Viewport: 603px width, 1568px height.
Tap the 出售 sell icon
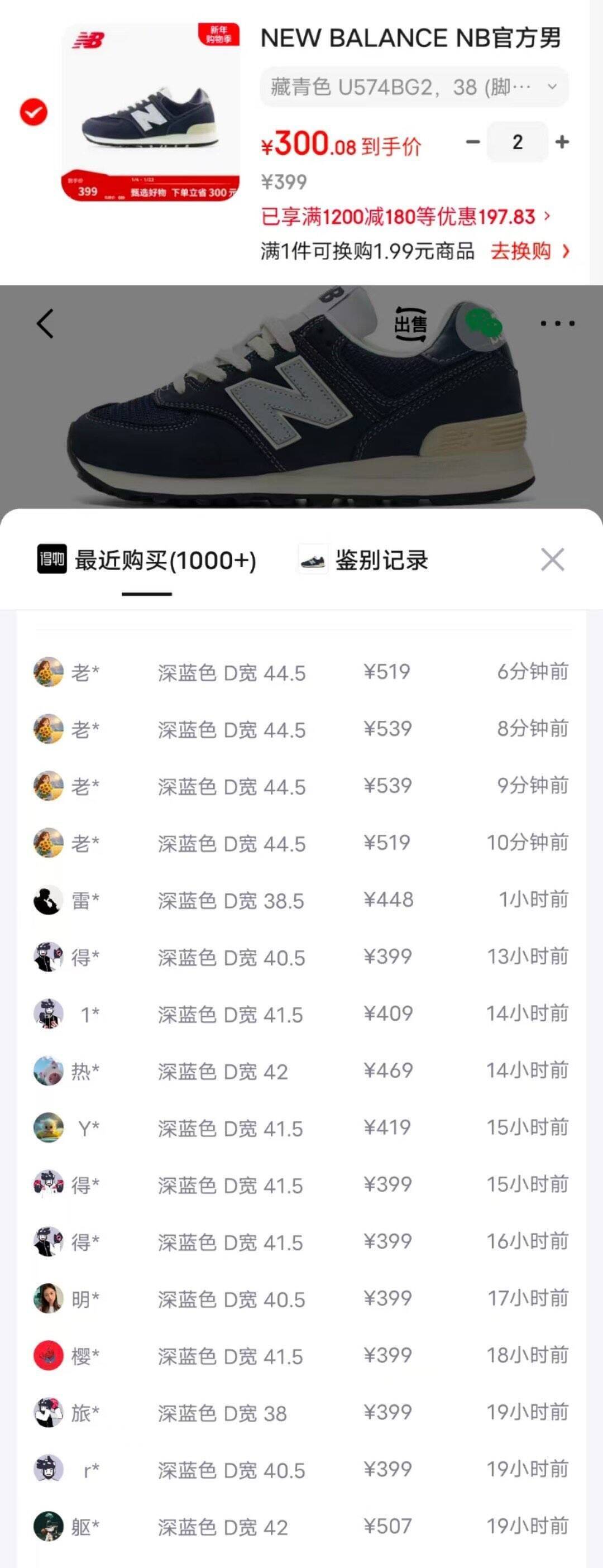pos(411,323)
